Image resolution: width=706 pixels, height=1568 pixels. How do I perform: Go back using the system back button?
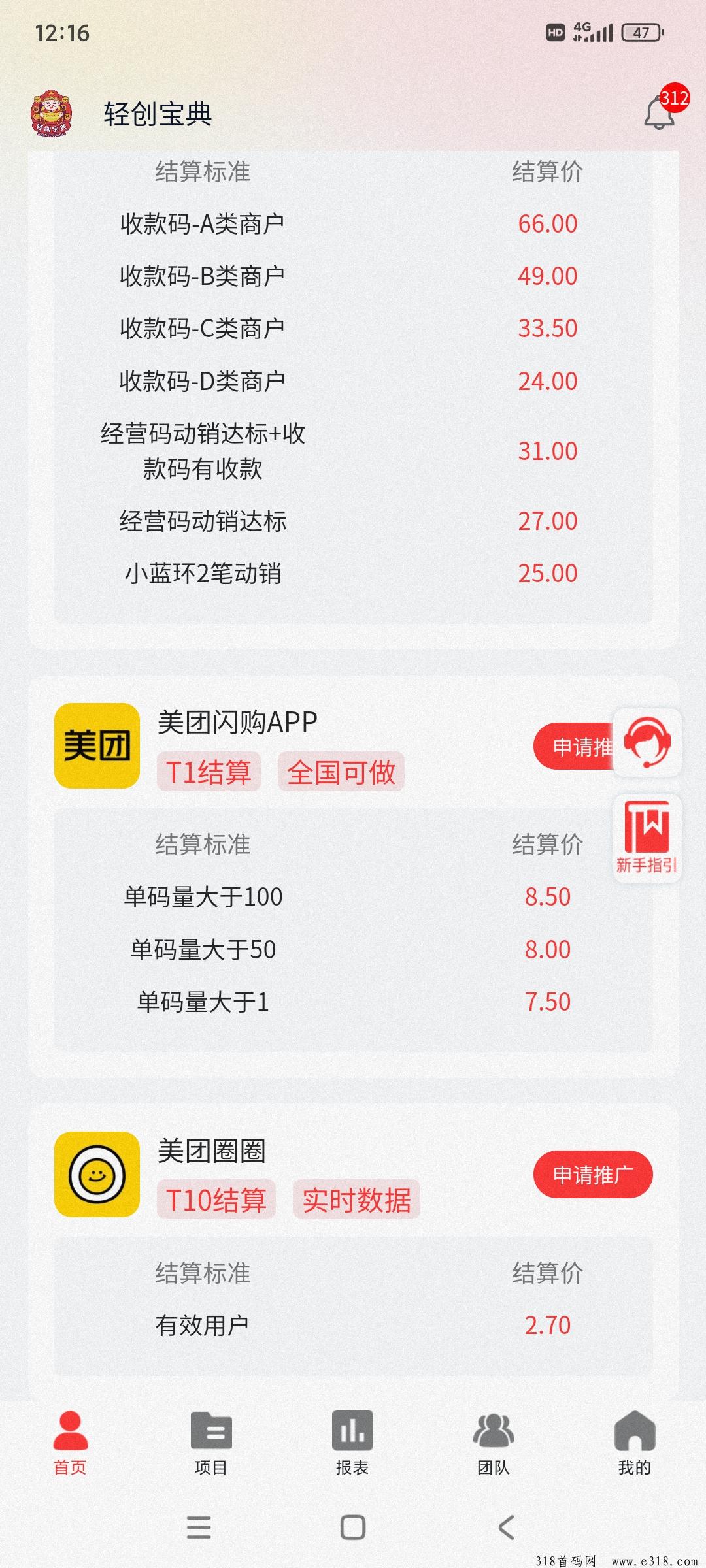[506, 1527]
